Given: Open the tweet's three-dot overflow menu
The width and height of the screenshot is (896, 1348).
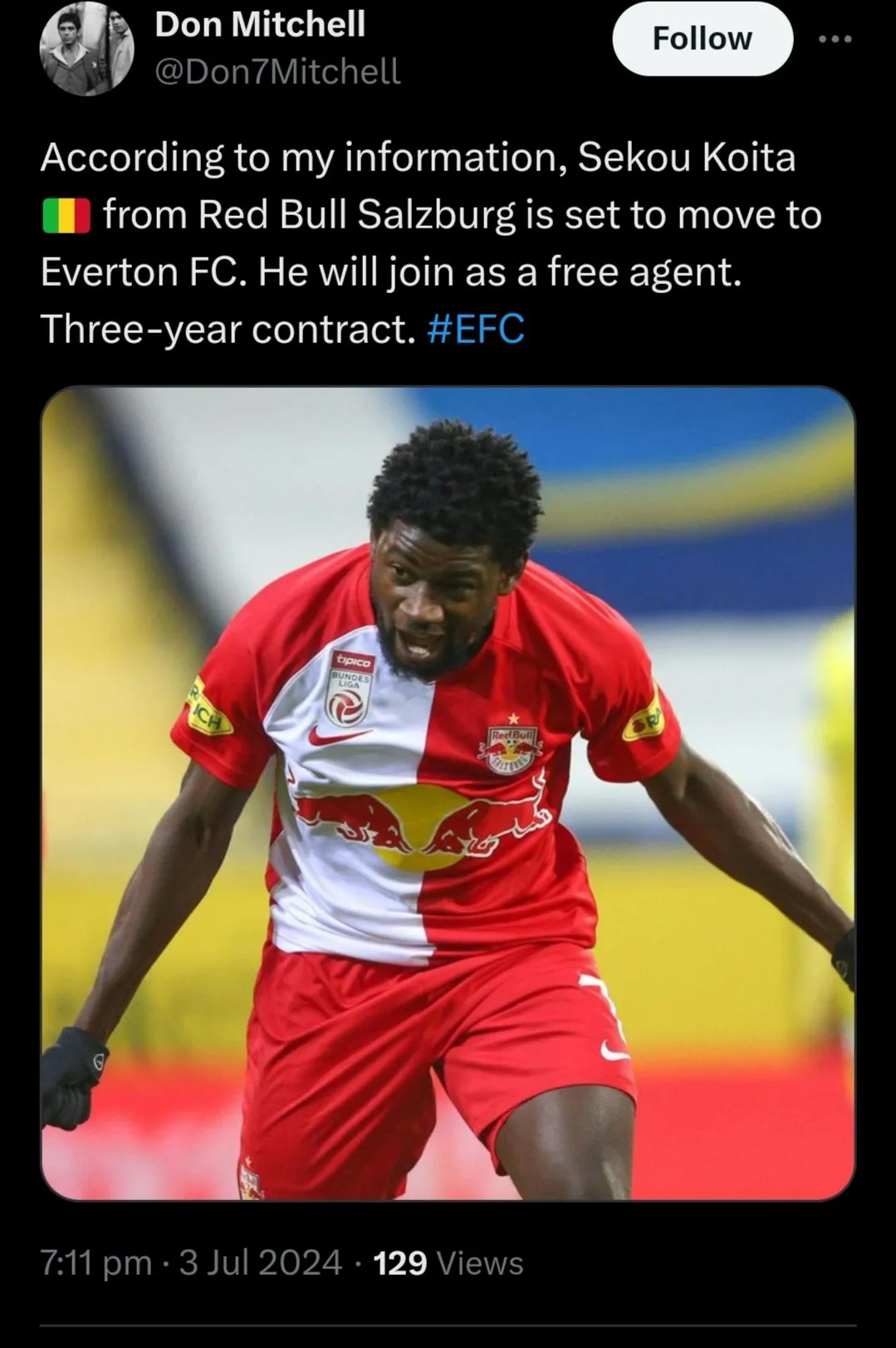Looking at the screenshot, I should point(835,39).
